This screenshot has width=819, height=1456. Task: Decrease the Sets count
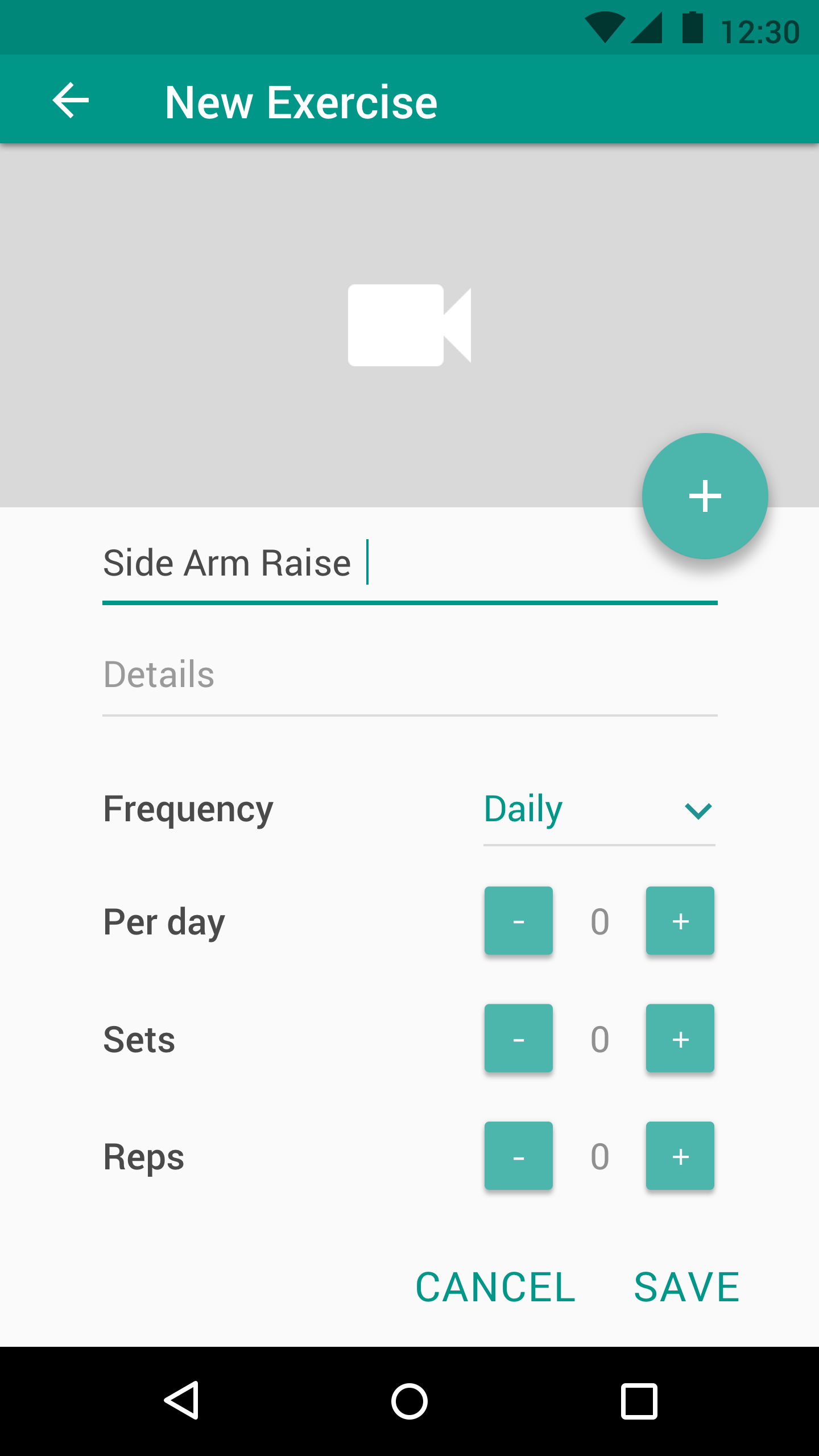518,1039
